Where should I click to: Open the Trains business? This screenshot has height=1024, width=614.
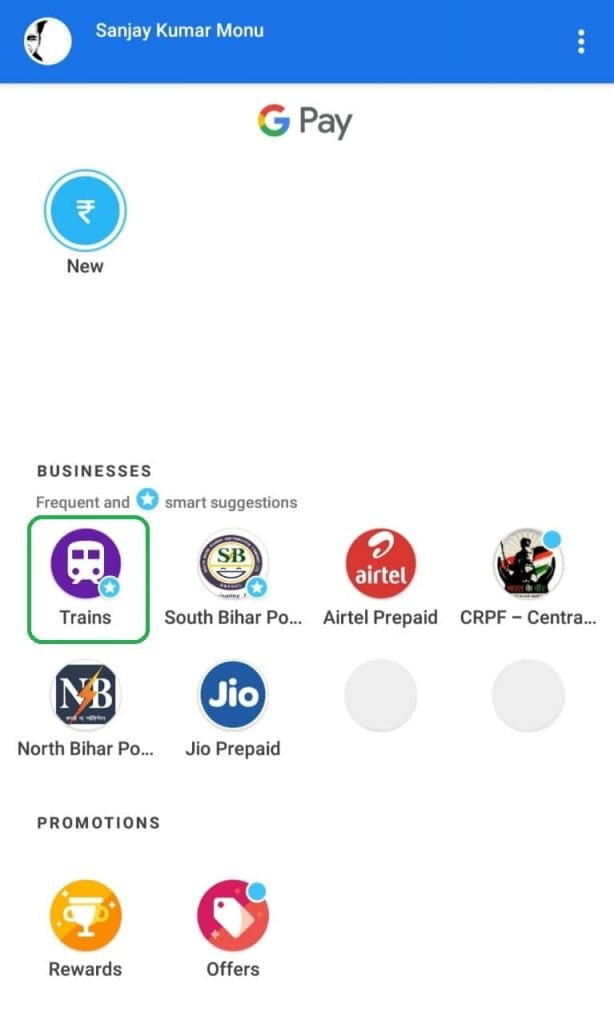pyautogui.click(x=86, y=565)
